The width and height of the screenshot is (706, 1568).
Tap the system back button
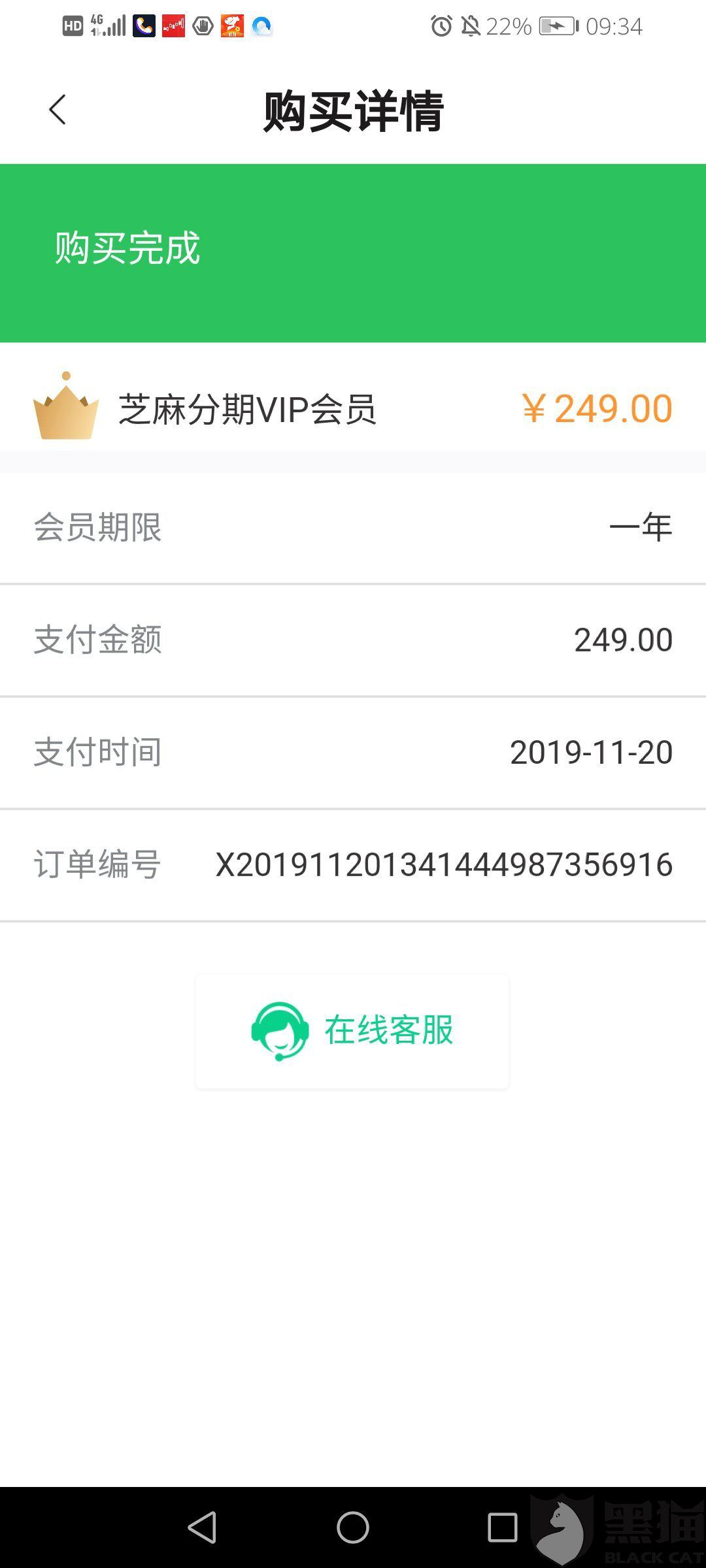coord(202,1527)
